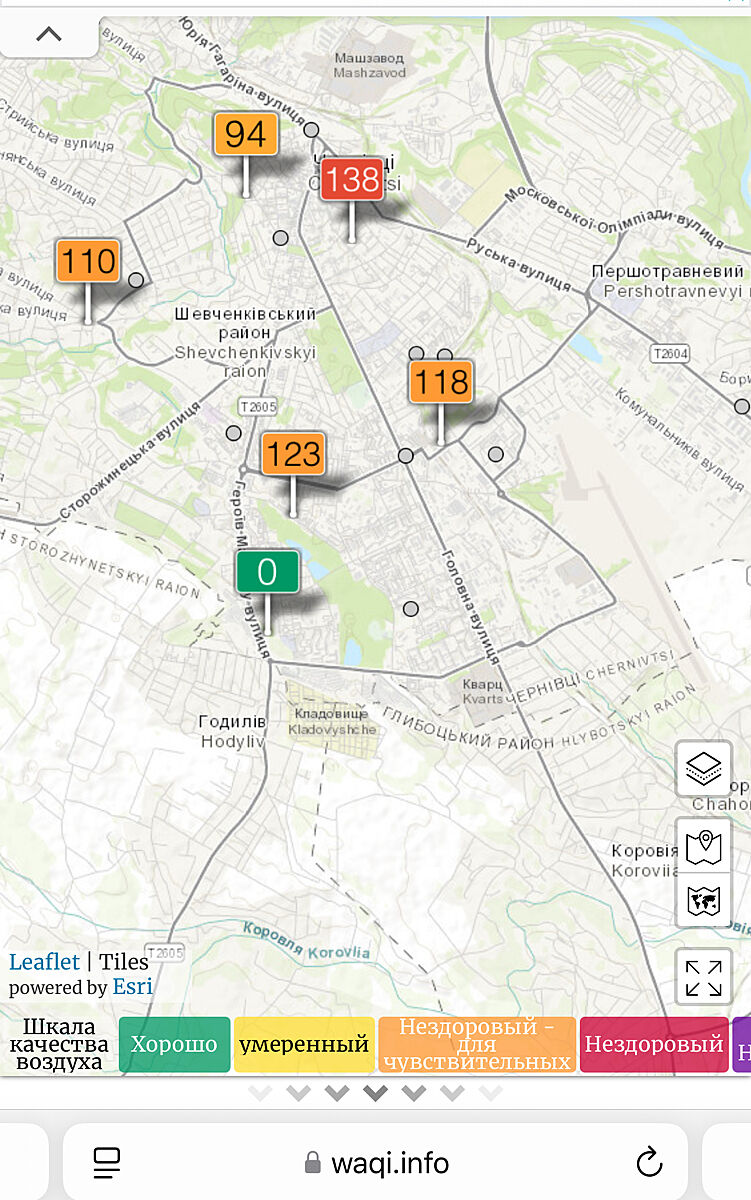751x1200 pixels.
Task: Switch to the local map view
Action: point(704,846)
